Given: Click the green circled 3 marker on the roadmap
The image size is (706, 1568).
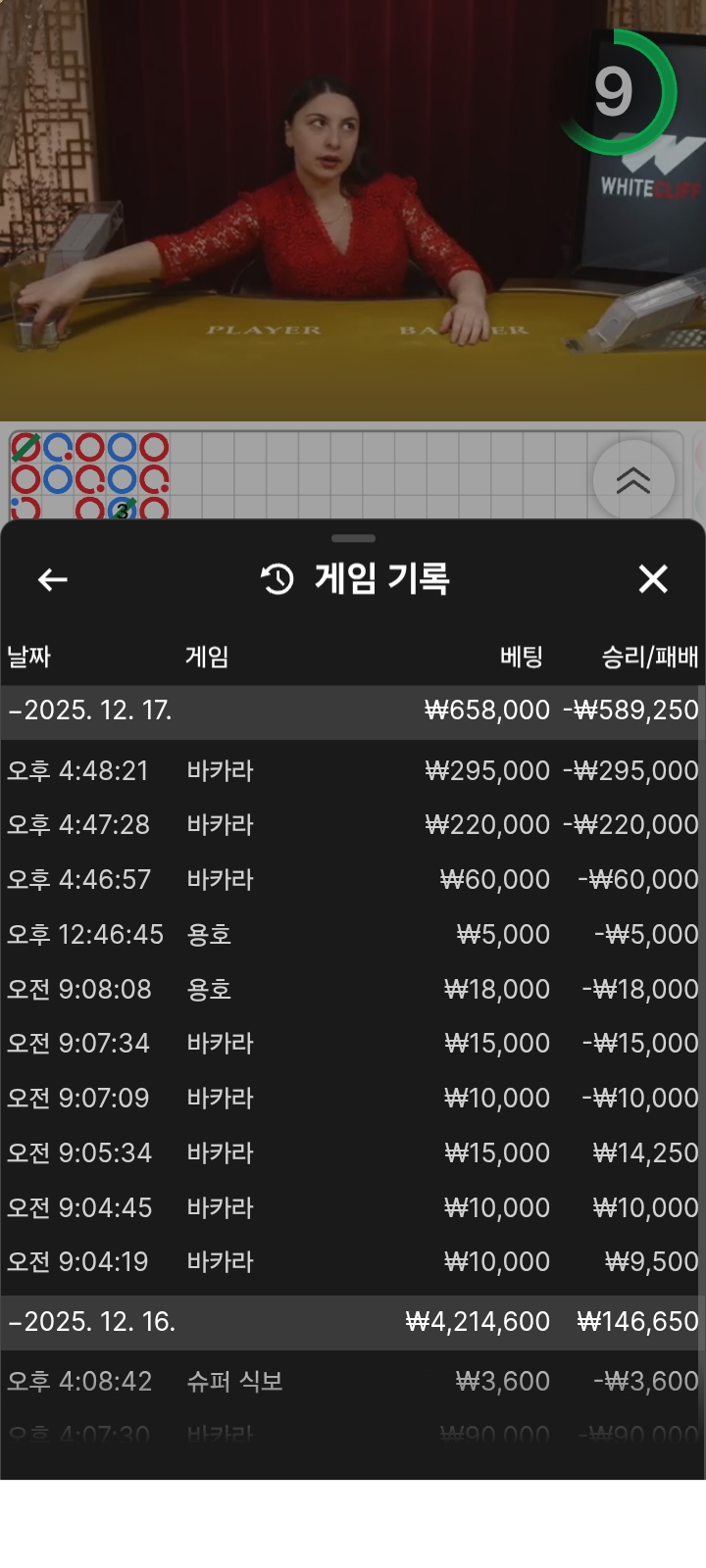Looking at the screenshot, I should (x=122, y=508).
